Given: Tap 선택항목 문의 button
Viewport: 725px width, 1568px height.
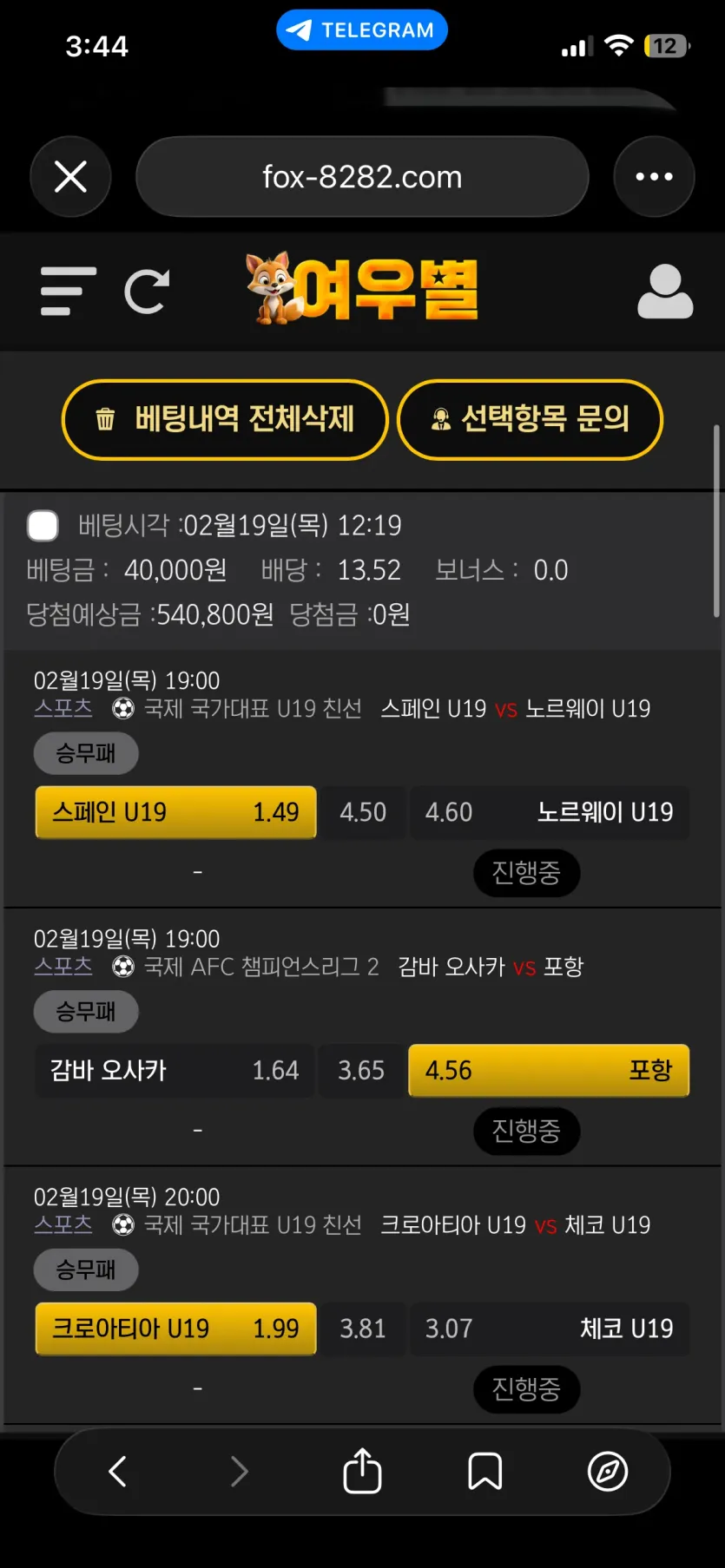Looking at the screenshot, I should 530,420.
